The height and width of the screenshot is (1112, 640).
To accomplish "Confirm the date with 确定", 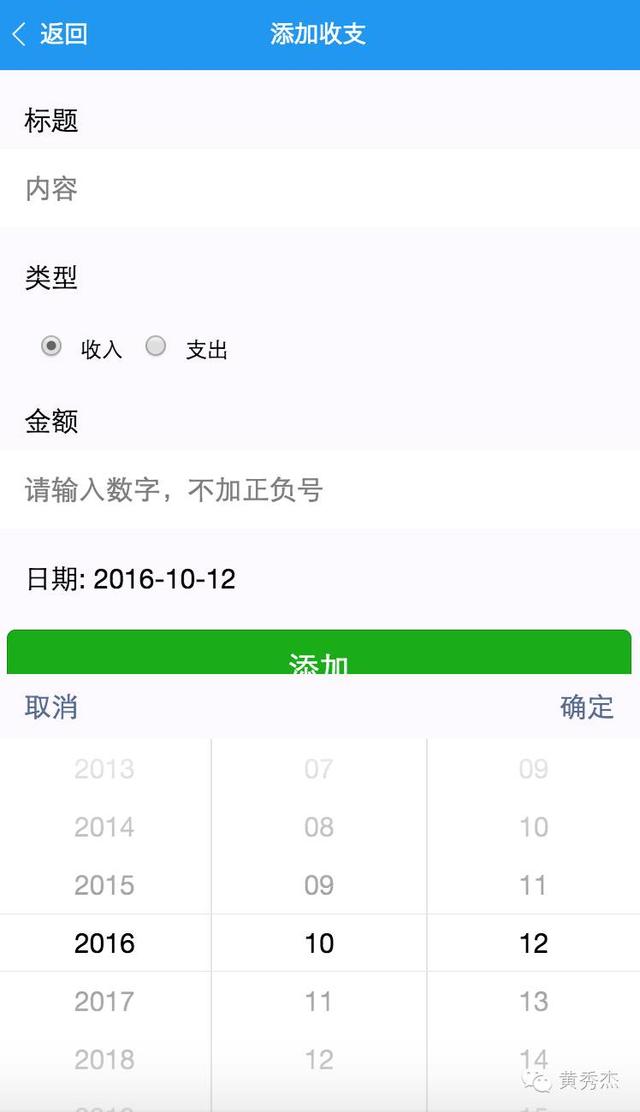I will [x=587, y=707].
